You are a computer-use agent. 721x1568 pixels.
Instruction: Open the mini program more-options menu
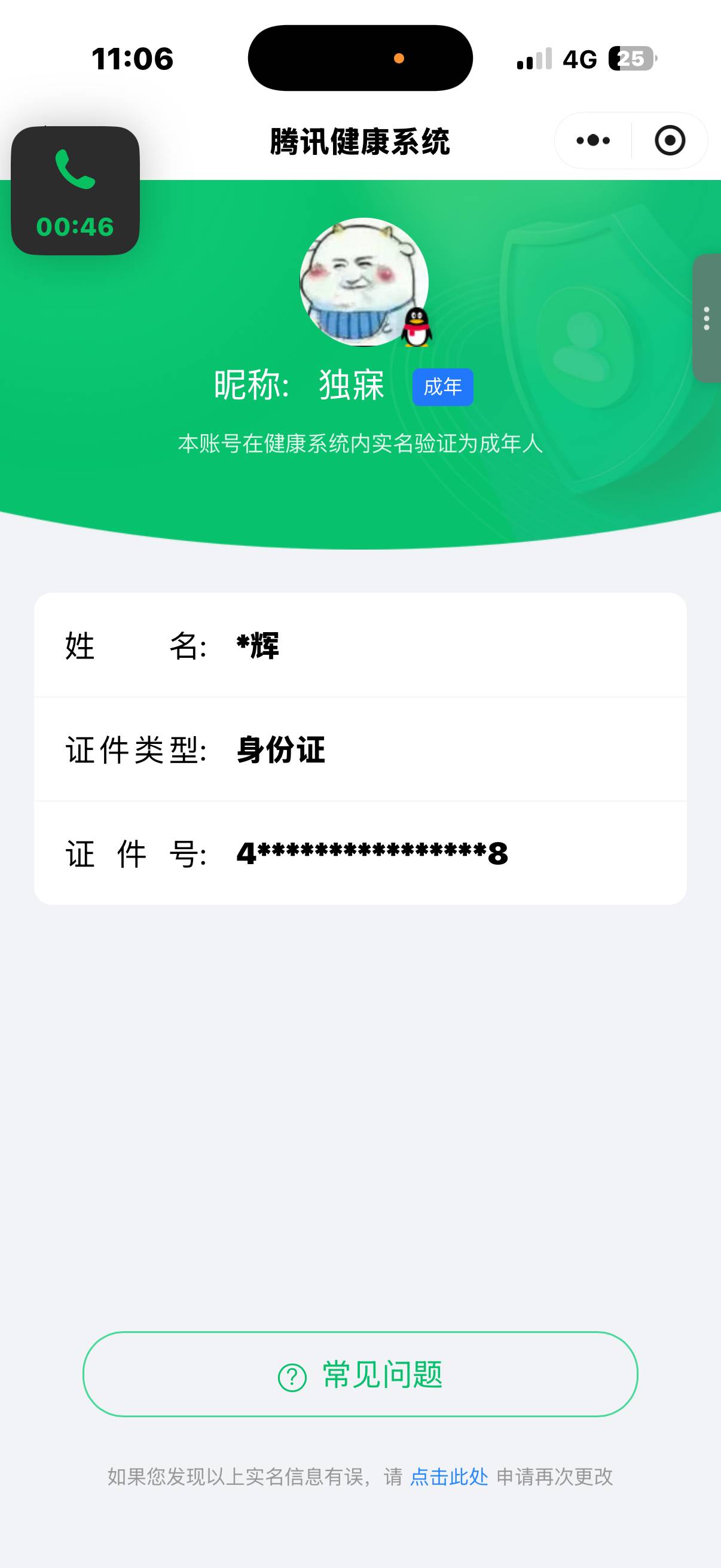[x=592, y=141]
